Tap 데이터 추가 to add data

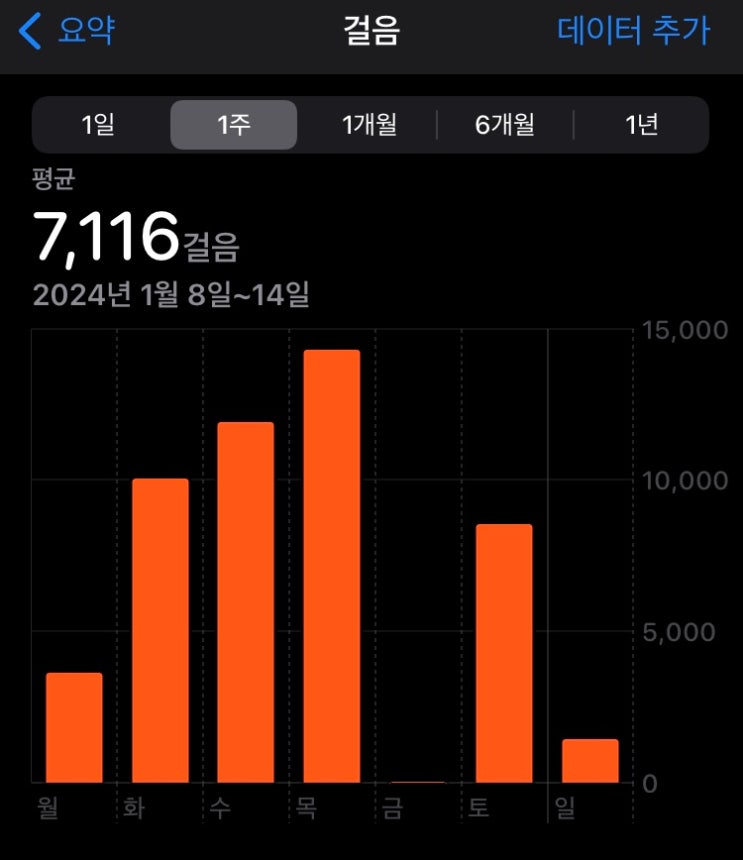click(633, 31)
